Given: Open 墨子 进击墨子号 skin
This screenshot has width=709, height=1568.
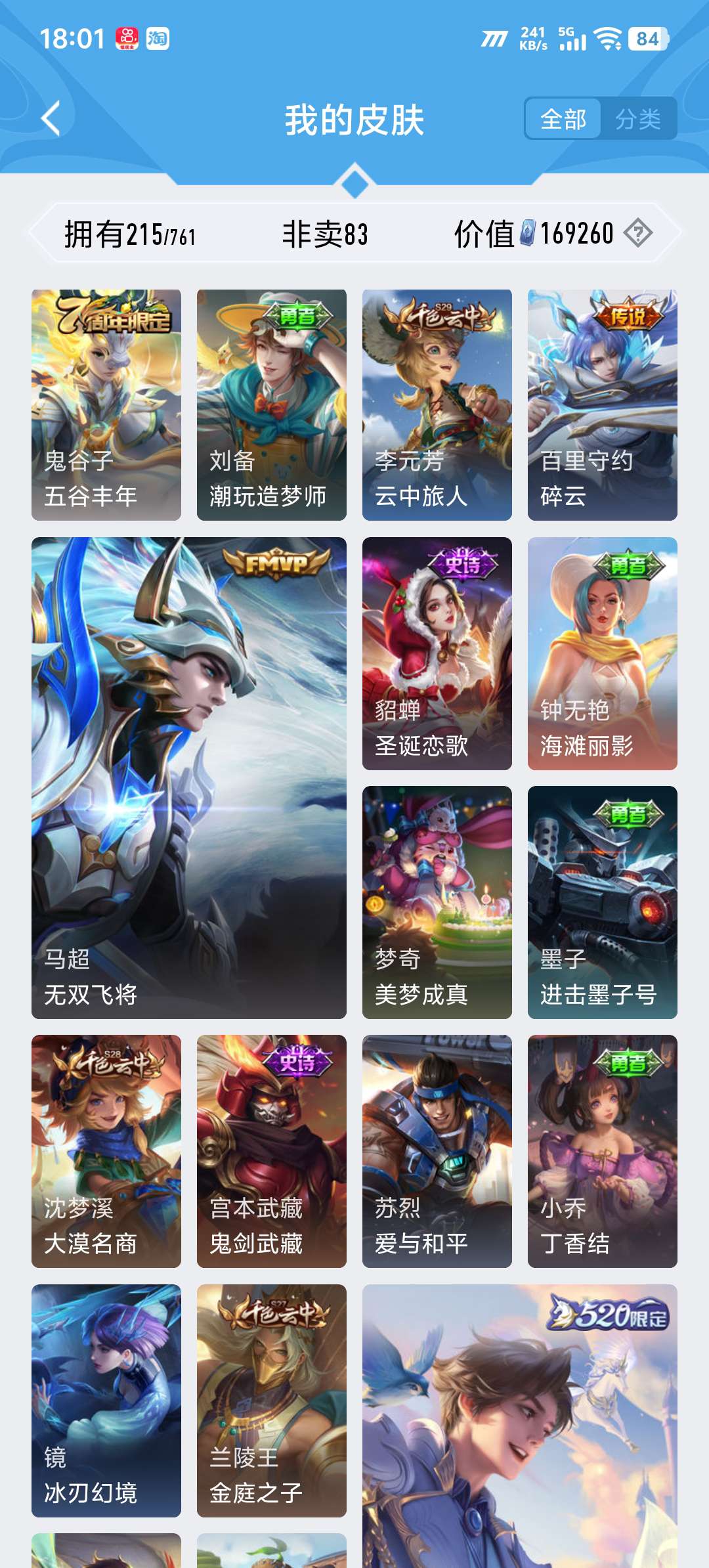Looking at the screenshot, I should (603, 902).
